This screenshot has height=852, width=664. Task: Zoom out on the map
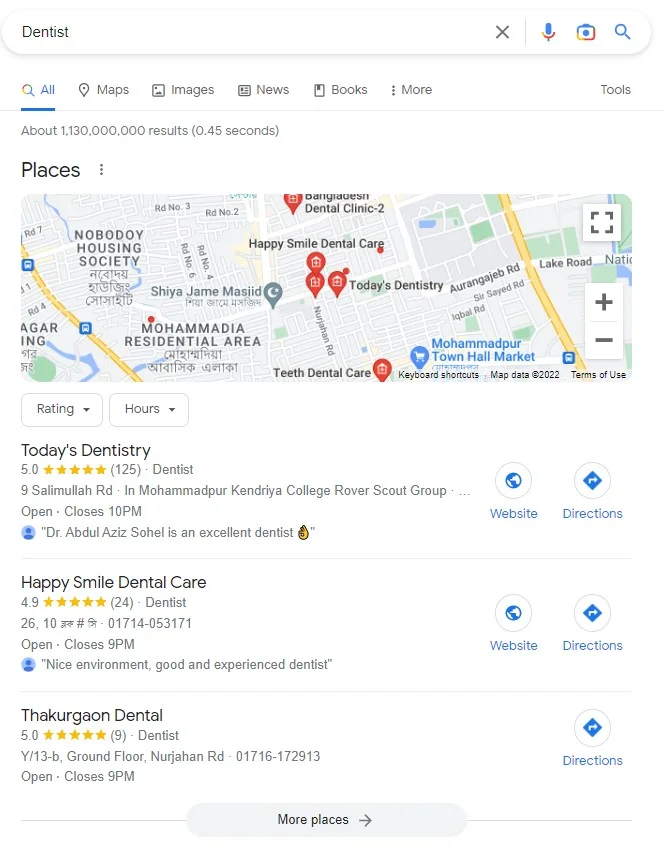pyautogui.click(x=603, y=340)
